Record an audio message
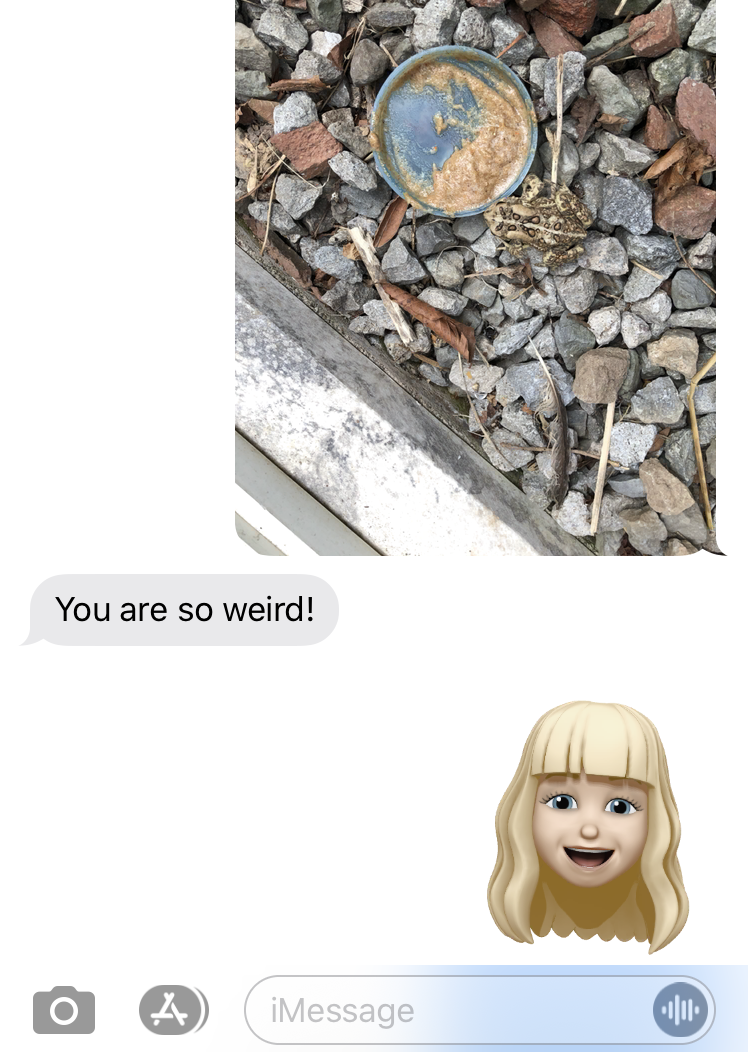Image resolution: width=748 pixels, height=1052 pixels. (680, 1011)
